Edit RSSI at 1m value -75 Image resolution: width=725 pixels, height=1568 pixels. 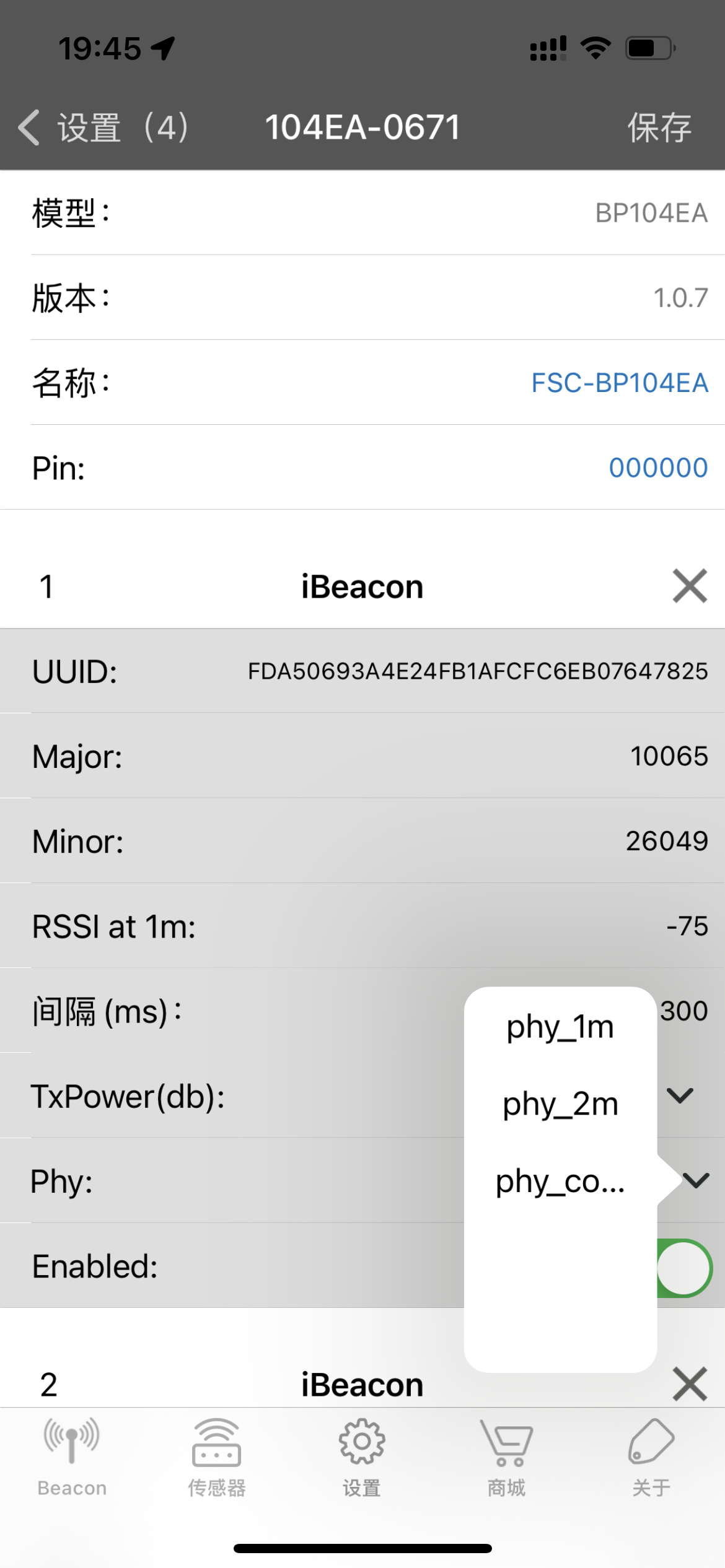coord(687,926)
